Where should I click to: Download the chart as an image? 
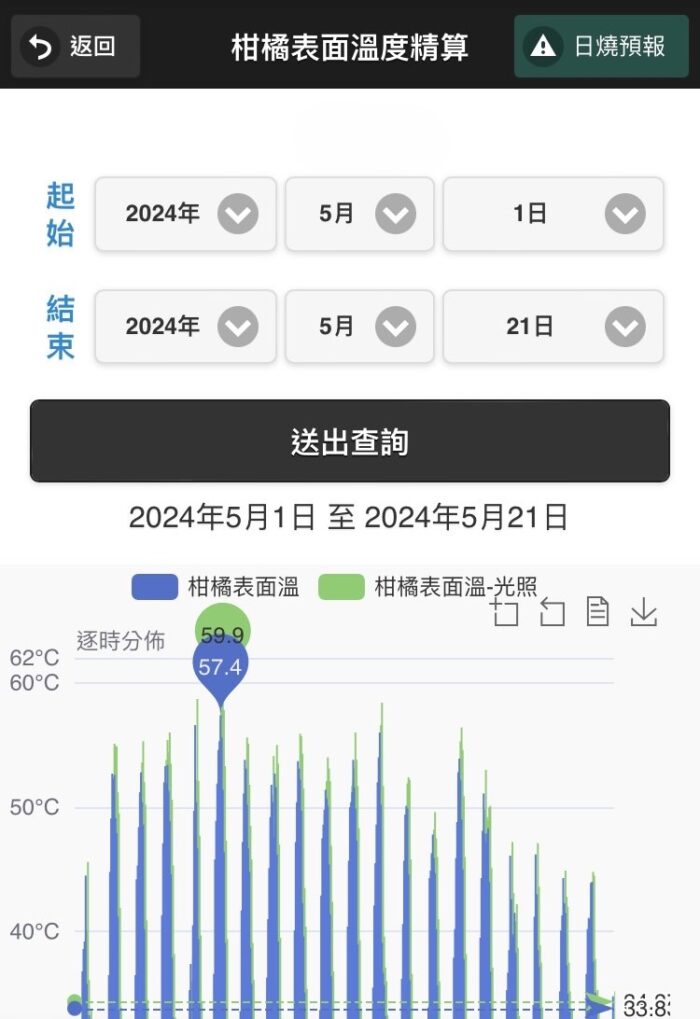click(x=643, y=612)
